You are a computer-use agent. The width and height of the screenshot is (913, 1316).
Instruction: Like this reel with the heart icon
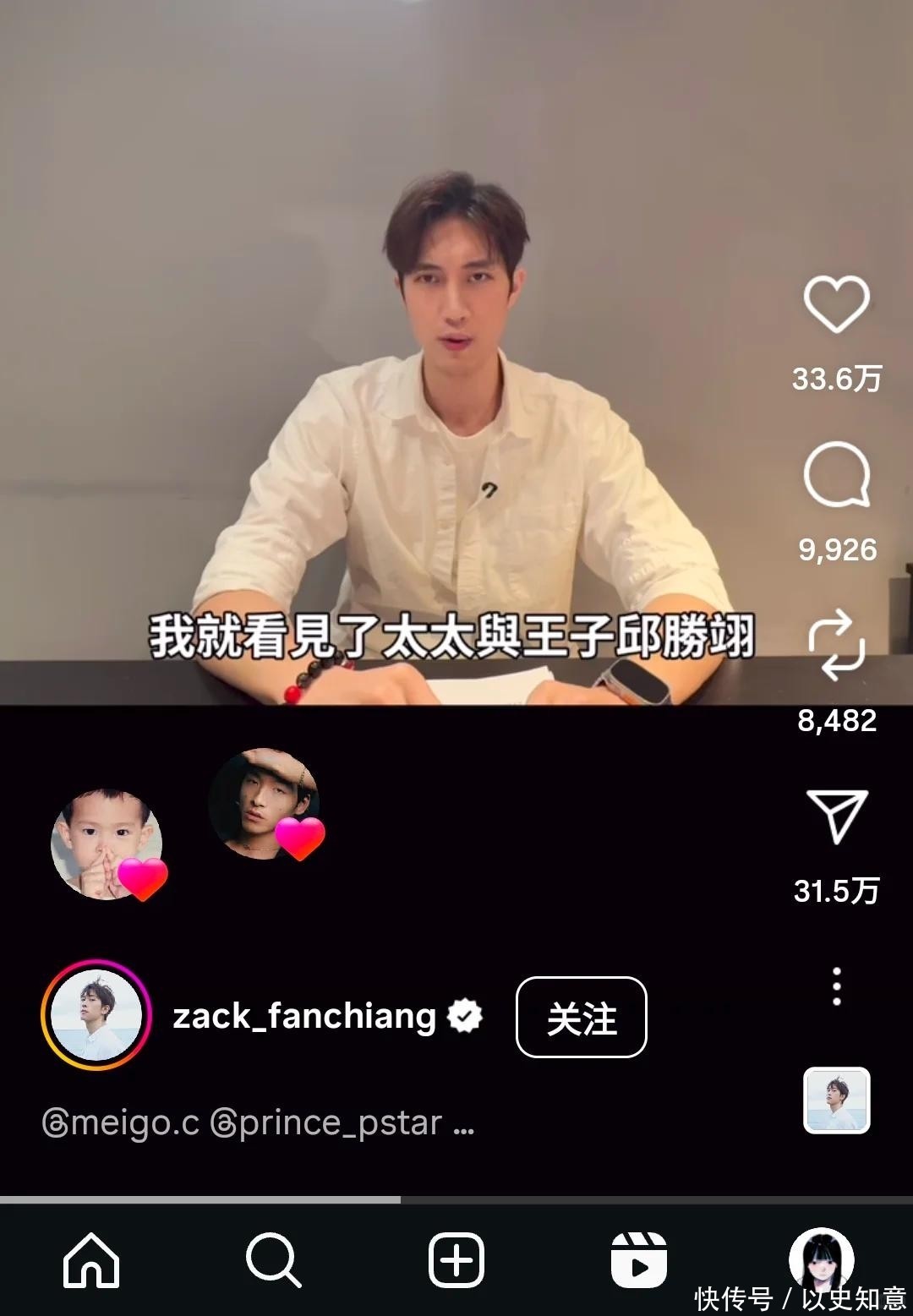pos(836,304)
